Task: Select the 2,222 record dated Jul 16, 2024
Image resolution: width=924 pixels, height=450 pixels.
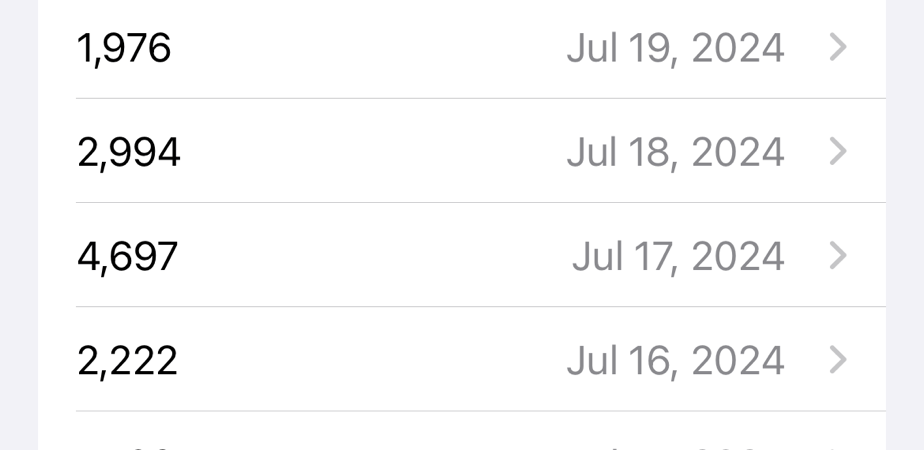Action: pyautogui.click(x=460, y=360)
